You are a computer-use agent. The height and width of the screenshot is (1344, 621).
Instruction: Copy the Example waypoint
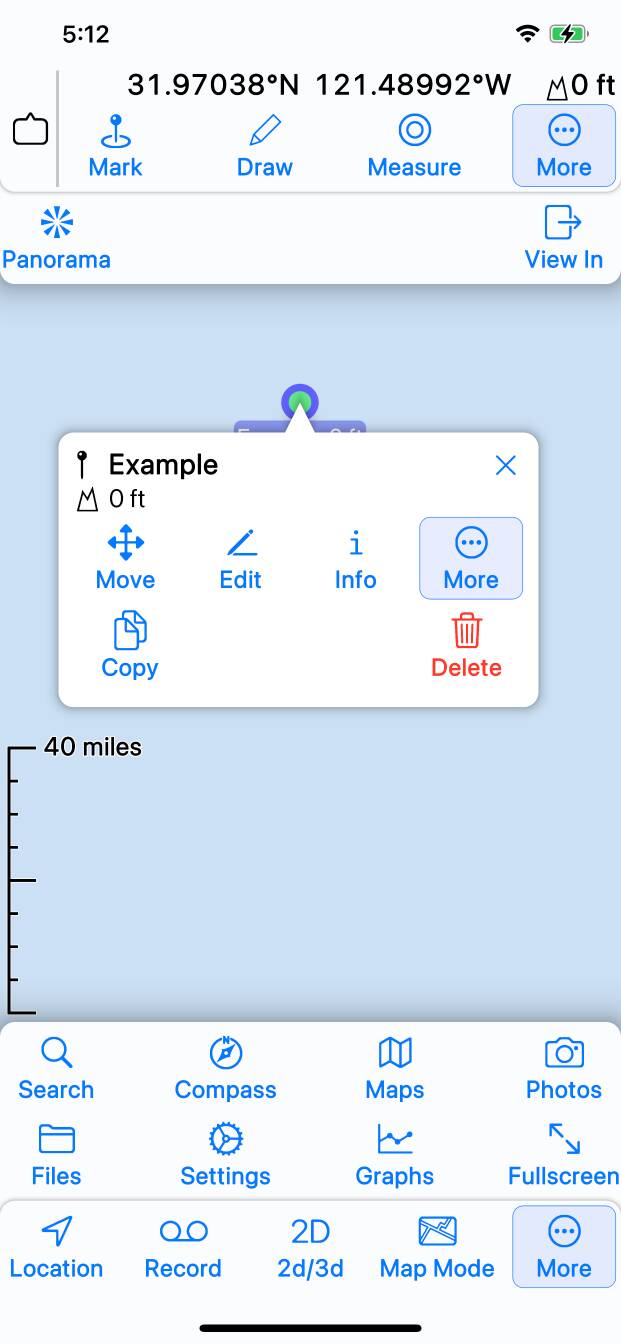130,647
